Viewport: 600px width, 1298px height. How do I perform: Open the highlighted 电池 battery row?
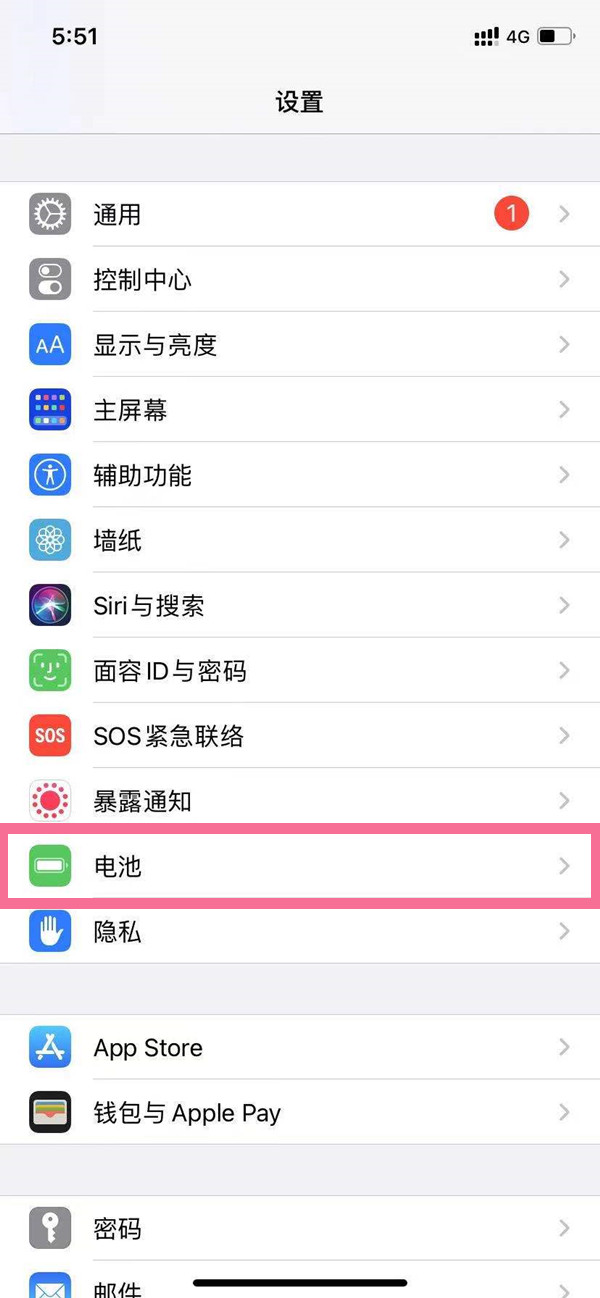[x=300, y=866]
